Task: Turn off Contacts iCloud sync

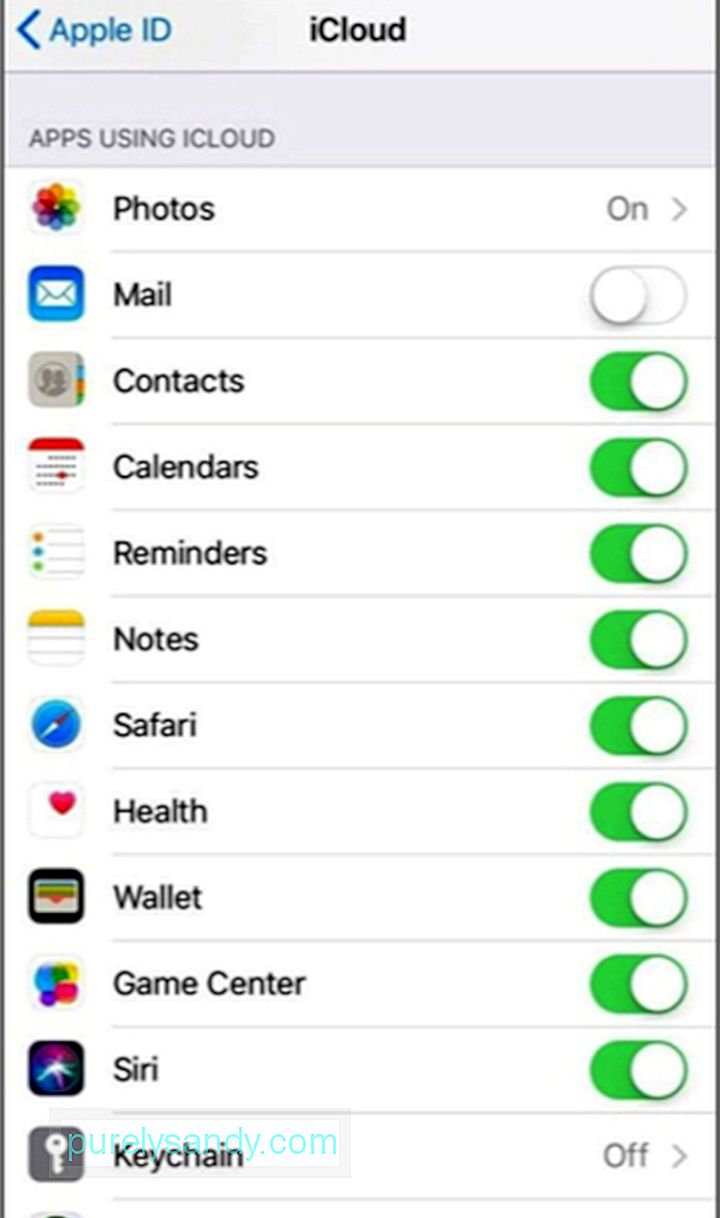Action: tap(638, 382)
